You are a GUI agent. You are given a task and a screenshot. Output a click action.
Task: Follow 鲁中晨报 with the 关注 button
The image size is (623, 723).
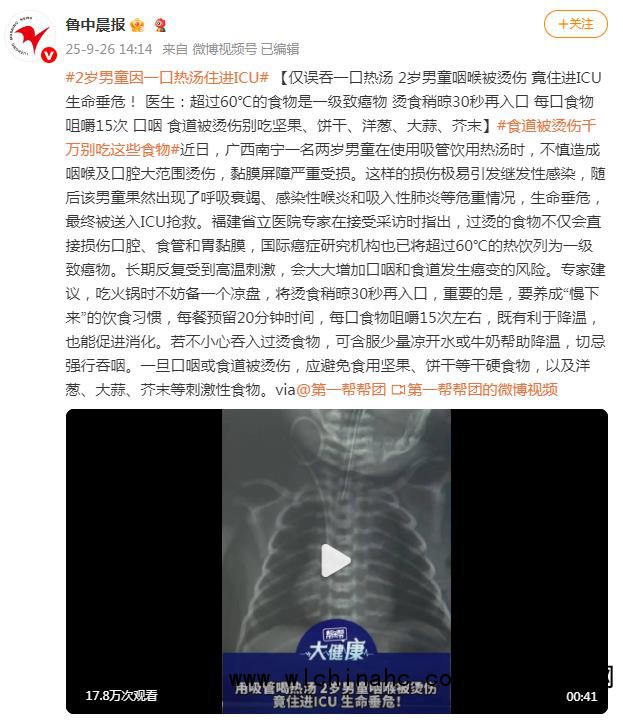576,24
